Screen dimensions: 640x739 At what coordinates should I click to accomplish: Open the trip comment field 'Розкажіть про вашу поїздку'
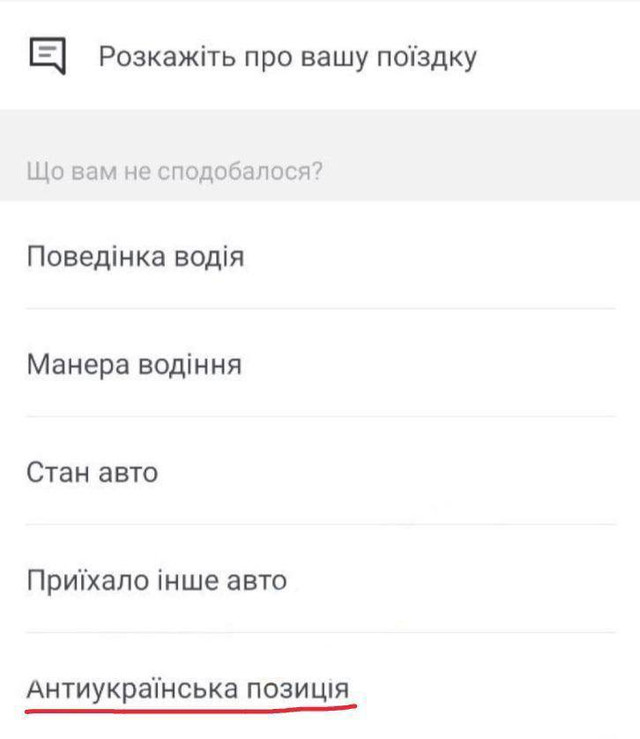286,56
